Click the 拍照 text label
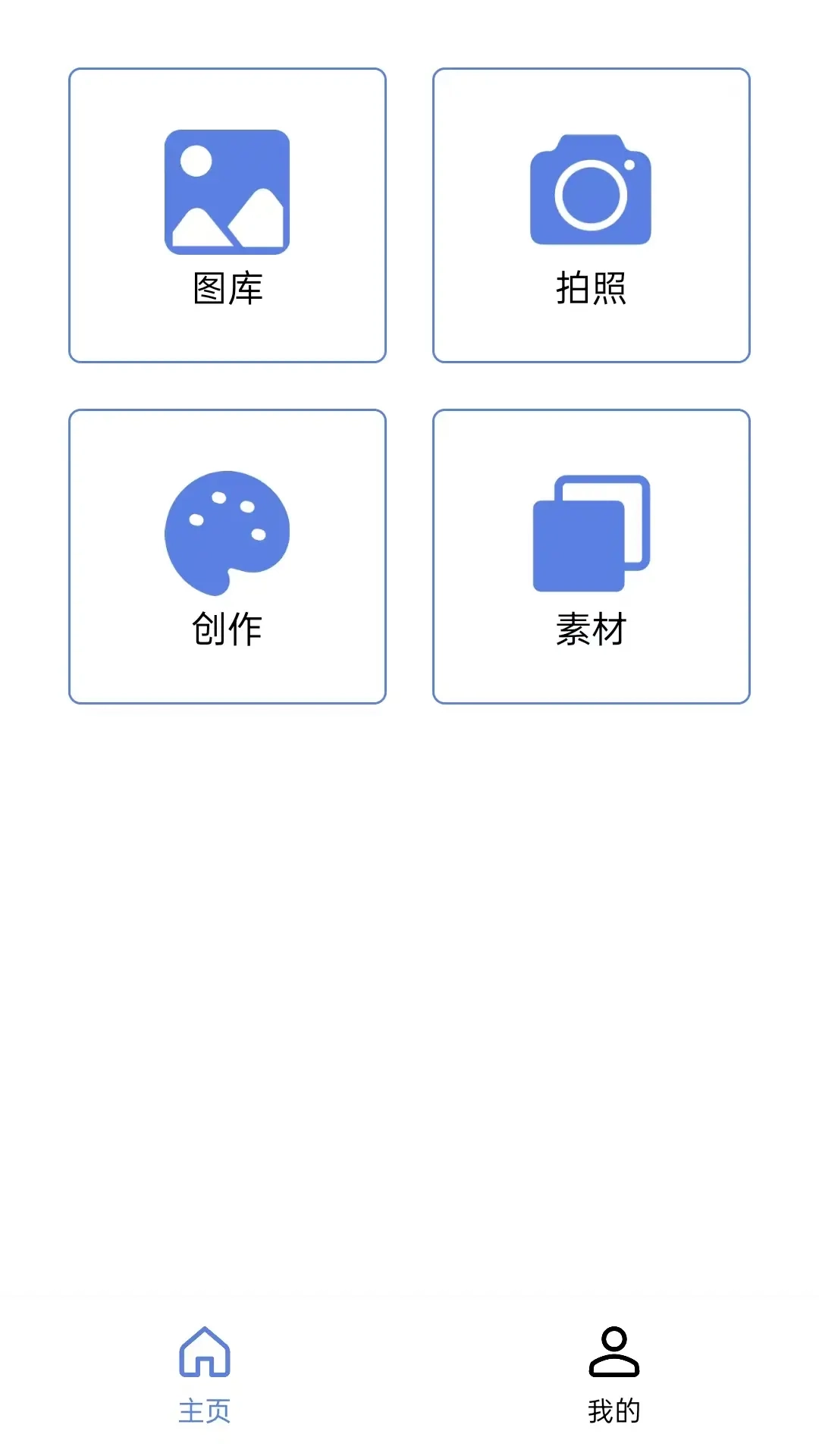The image size is (819, 1456). 590,287
